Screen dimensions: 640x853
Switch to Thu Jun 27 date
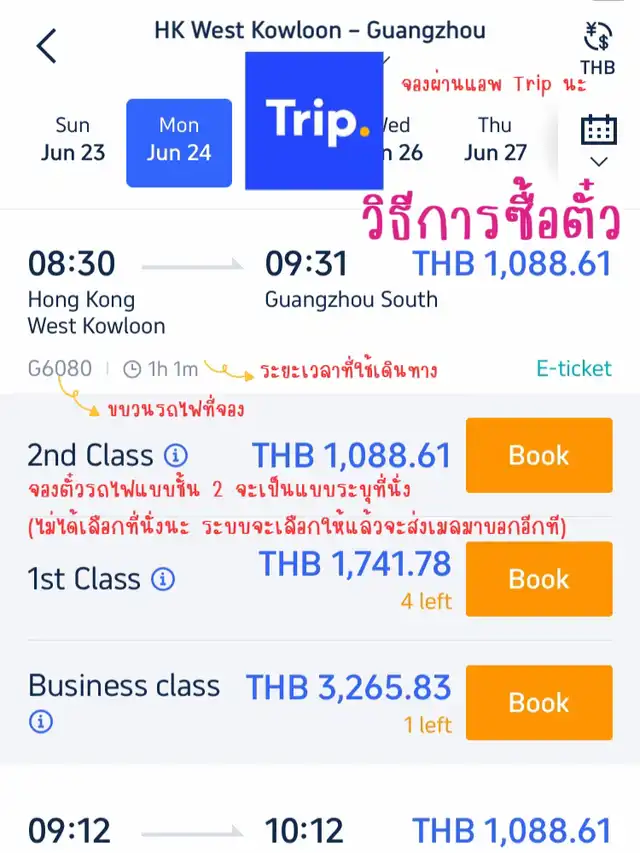tap(495, 139)
